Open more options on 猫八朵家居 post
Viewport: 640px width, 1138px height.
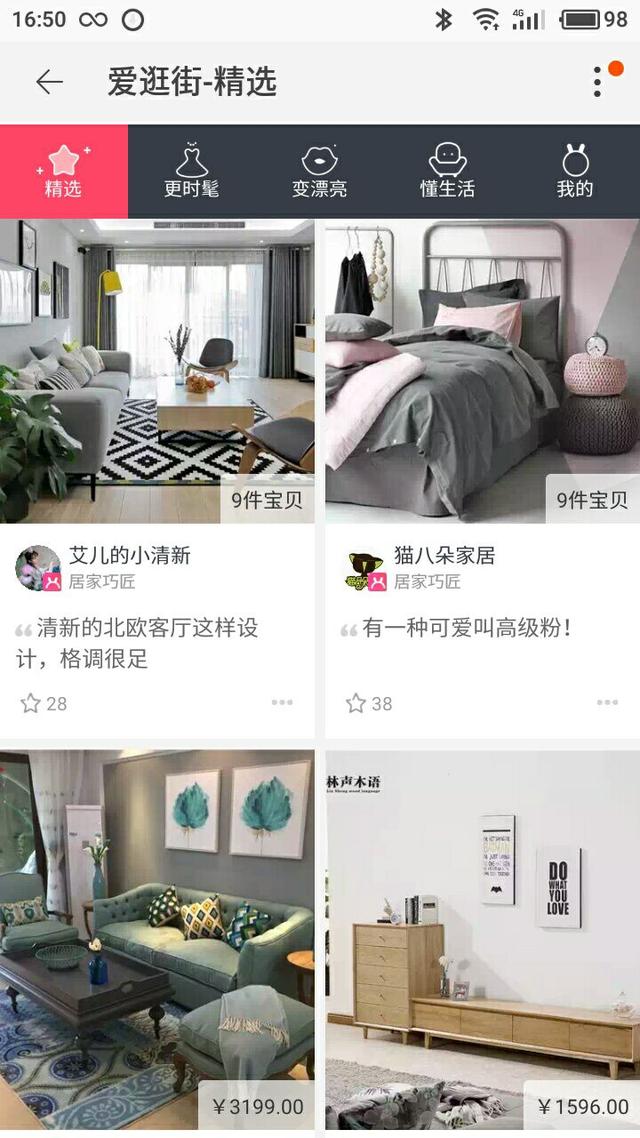[x=607, y=703]
